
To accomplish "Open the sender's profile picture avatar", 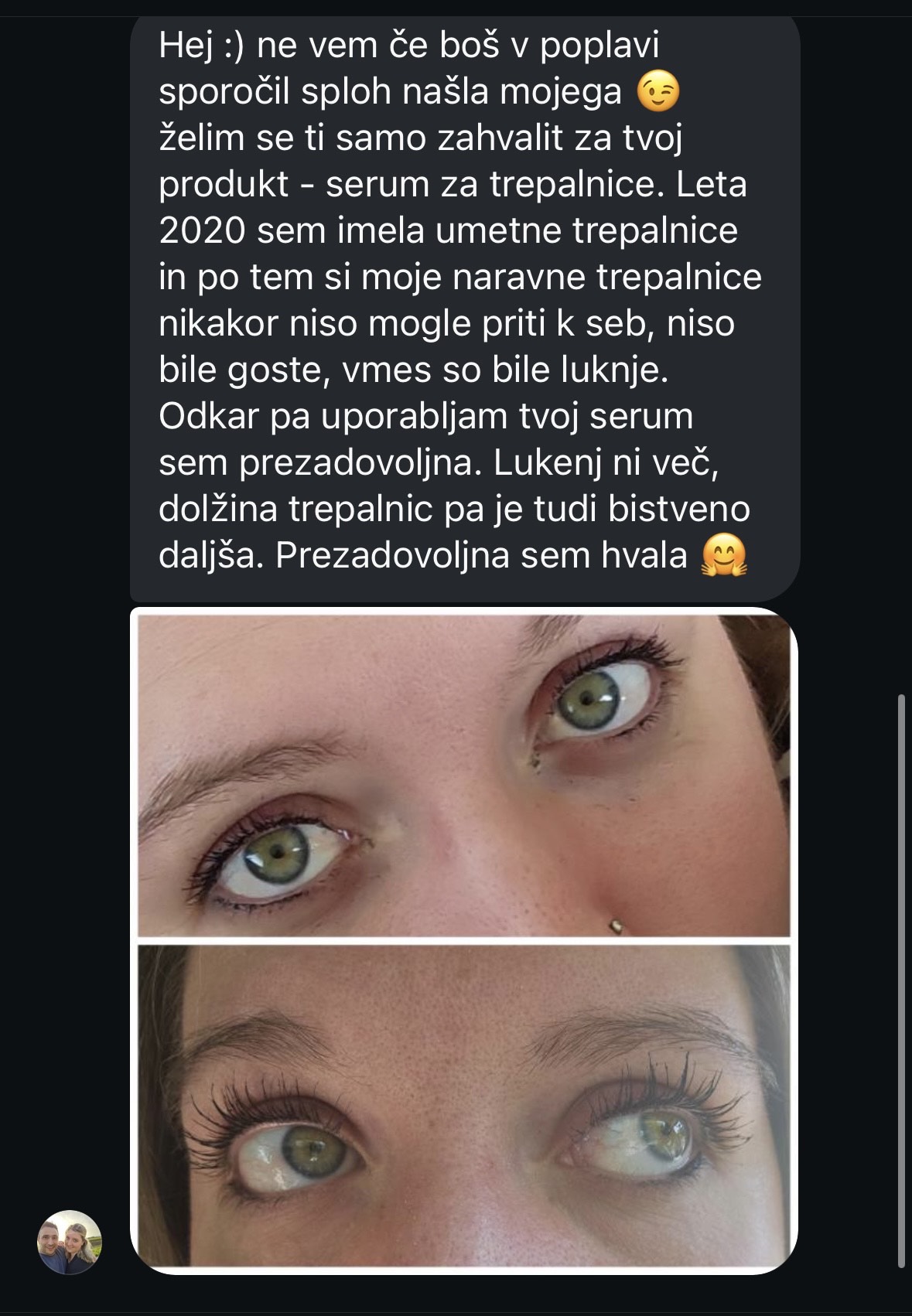I will click(x=70, y=1242).
